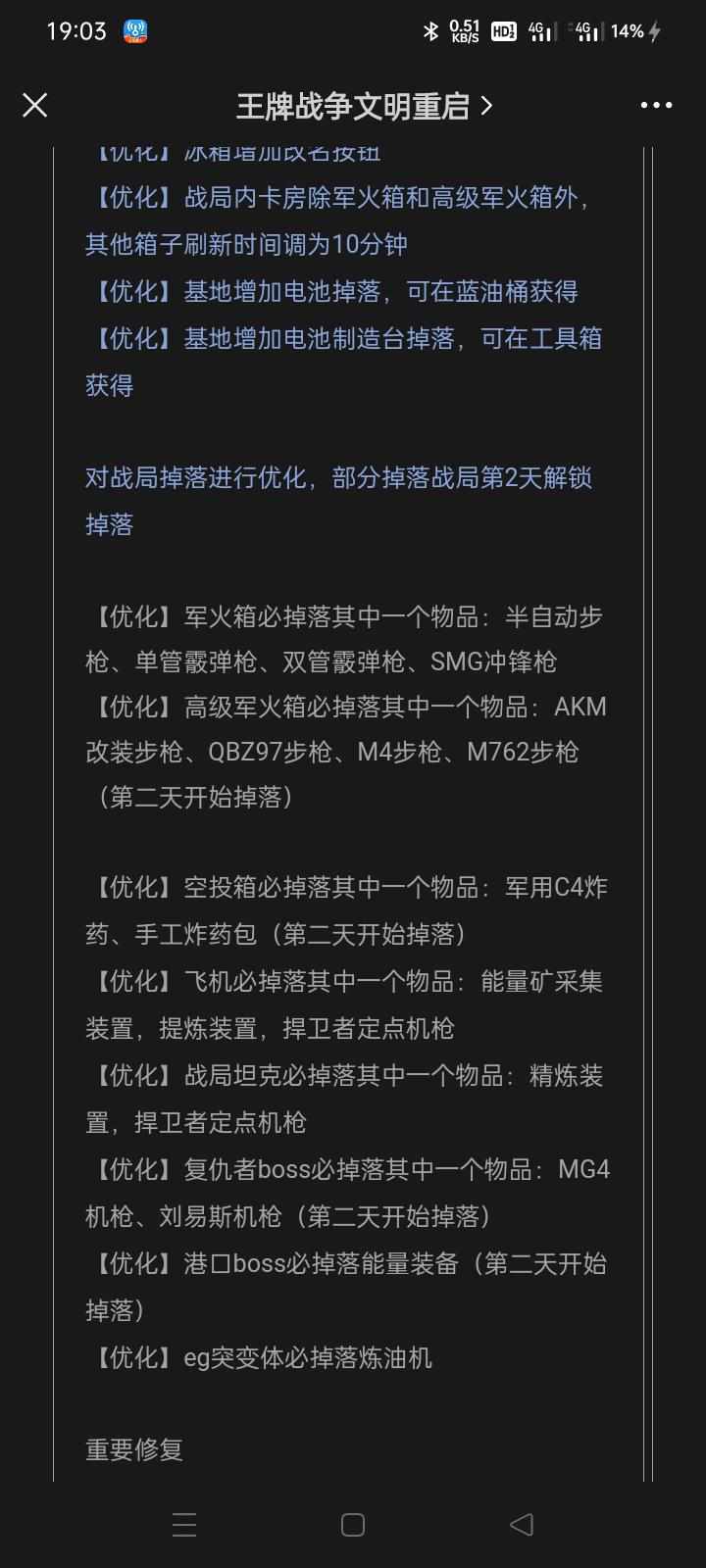Go to home via system home button
Viewport: 706px width, 1568px height.
[353, 1524]
